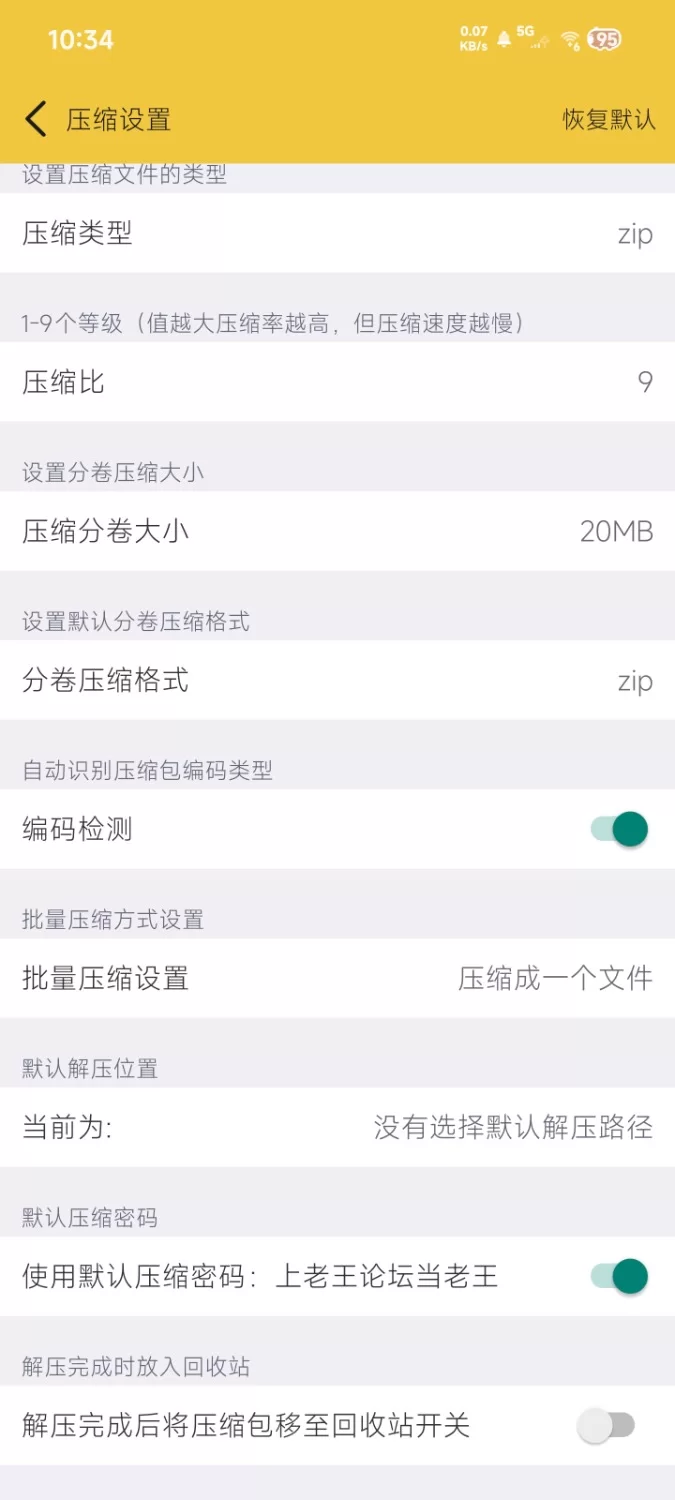Select the 分卷压缩格式 row
675x1500 pixels.
337,680
